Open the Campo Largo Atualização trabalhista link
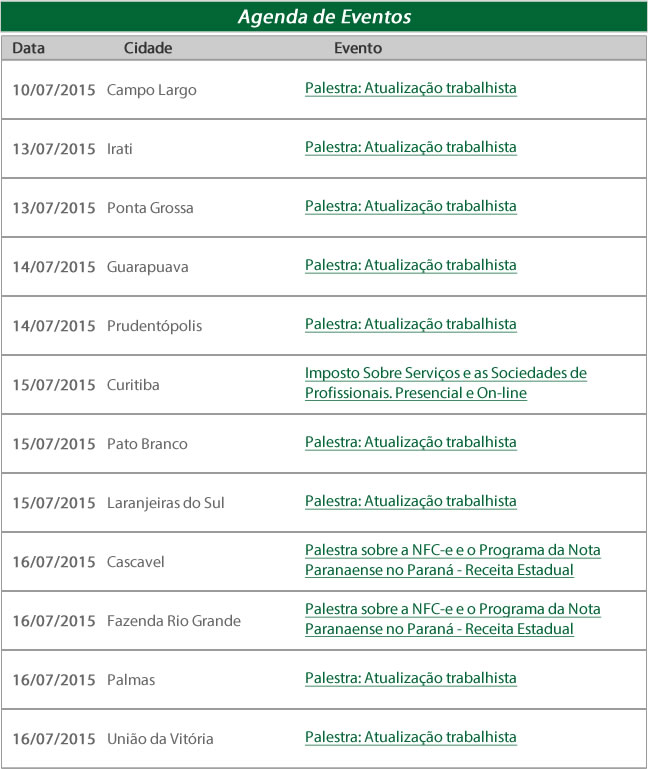The height and width of the screenshot is (769, 648). 410,88
